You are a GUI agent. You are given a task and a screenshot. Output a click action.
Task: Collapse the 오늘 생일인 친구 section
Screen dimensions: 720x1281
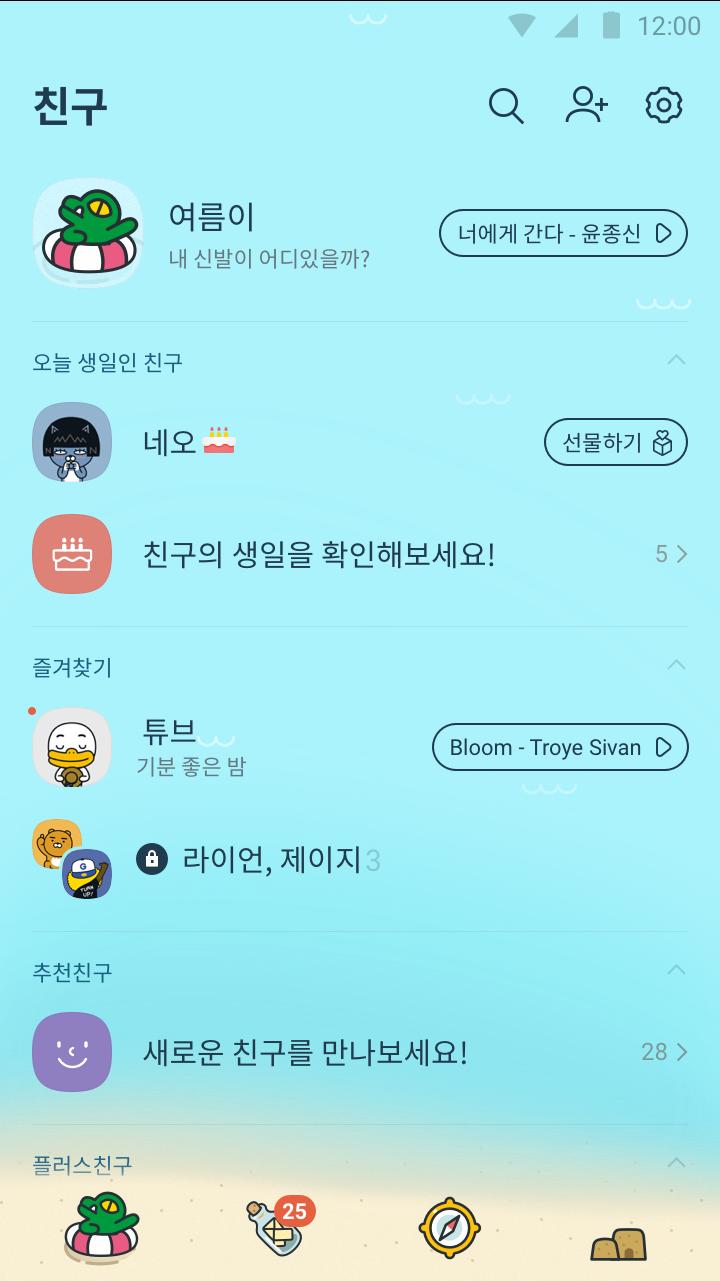(676, 360)
